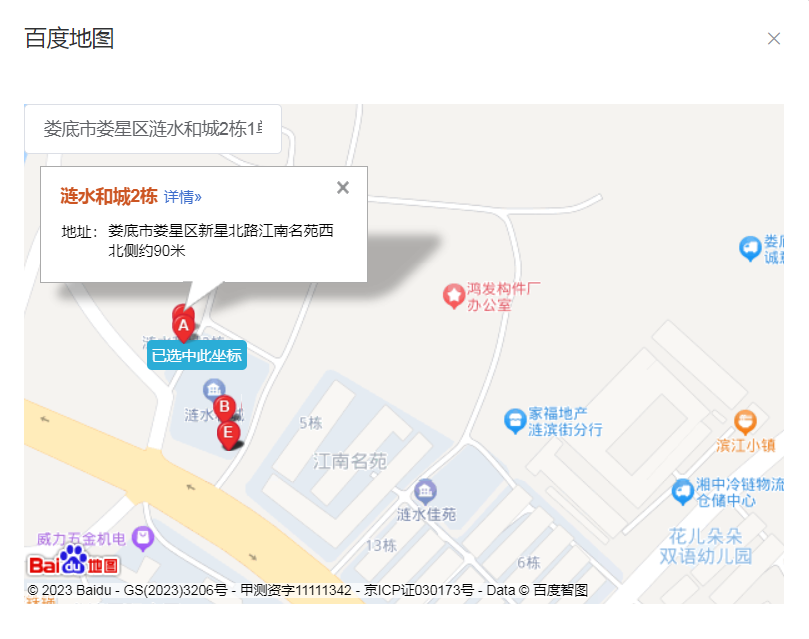Tap 滨江小镇 place marker
The width and height of the screenshot is (809, 639).
pos(745,421)
